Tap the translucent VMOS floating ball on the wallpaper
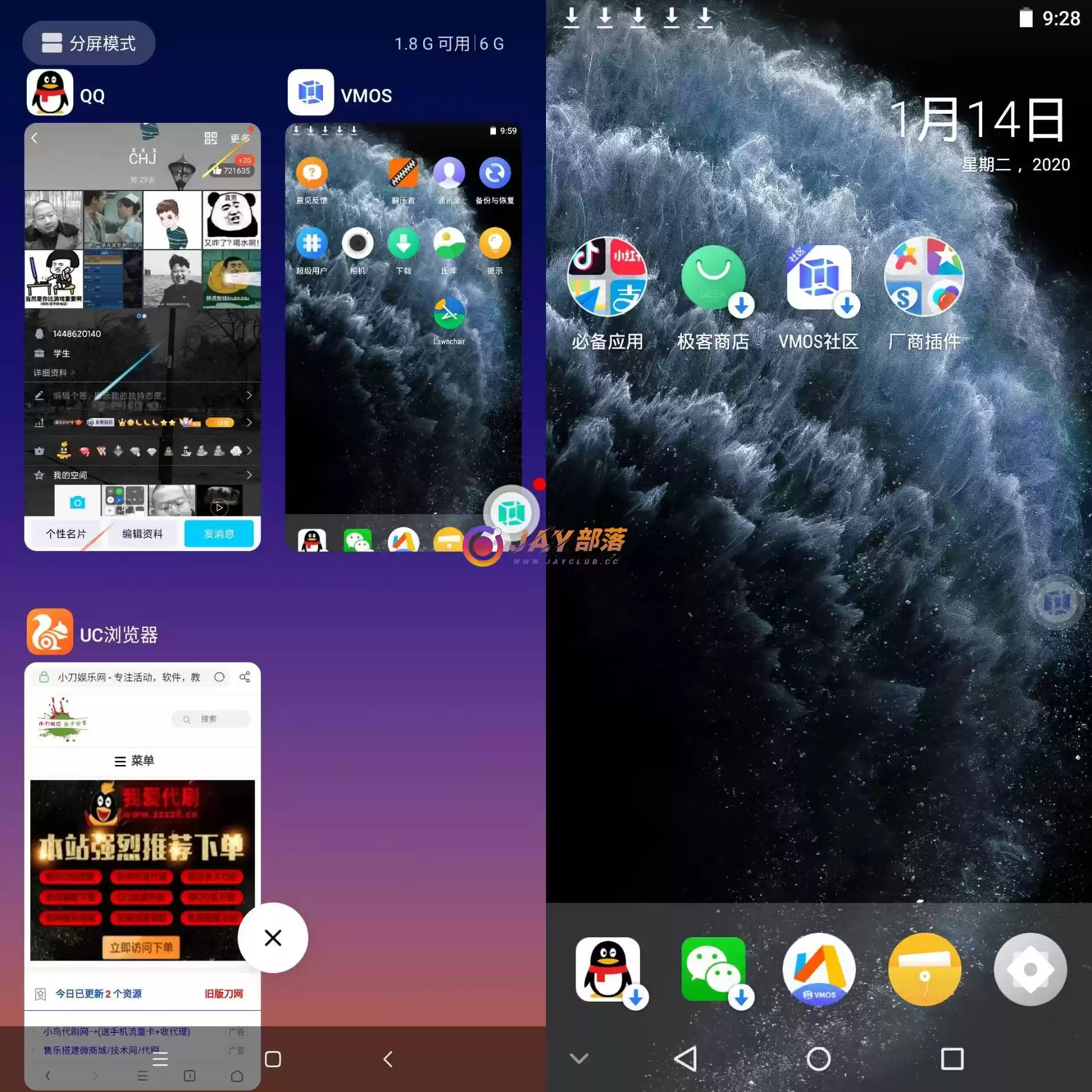The width and height of the screenshot is (1092, 1092). point(1057,603)
